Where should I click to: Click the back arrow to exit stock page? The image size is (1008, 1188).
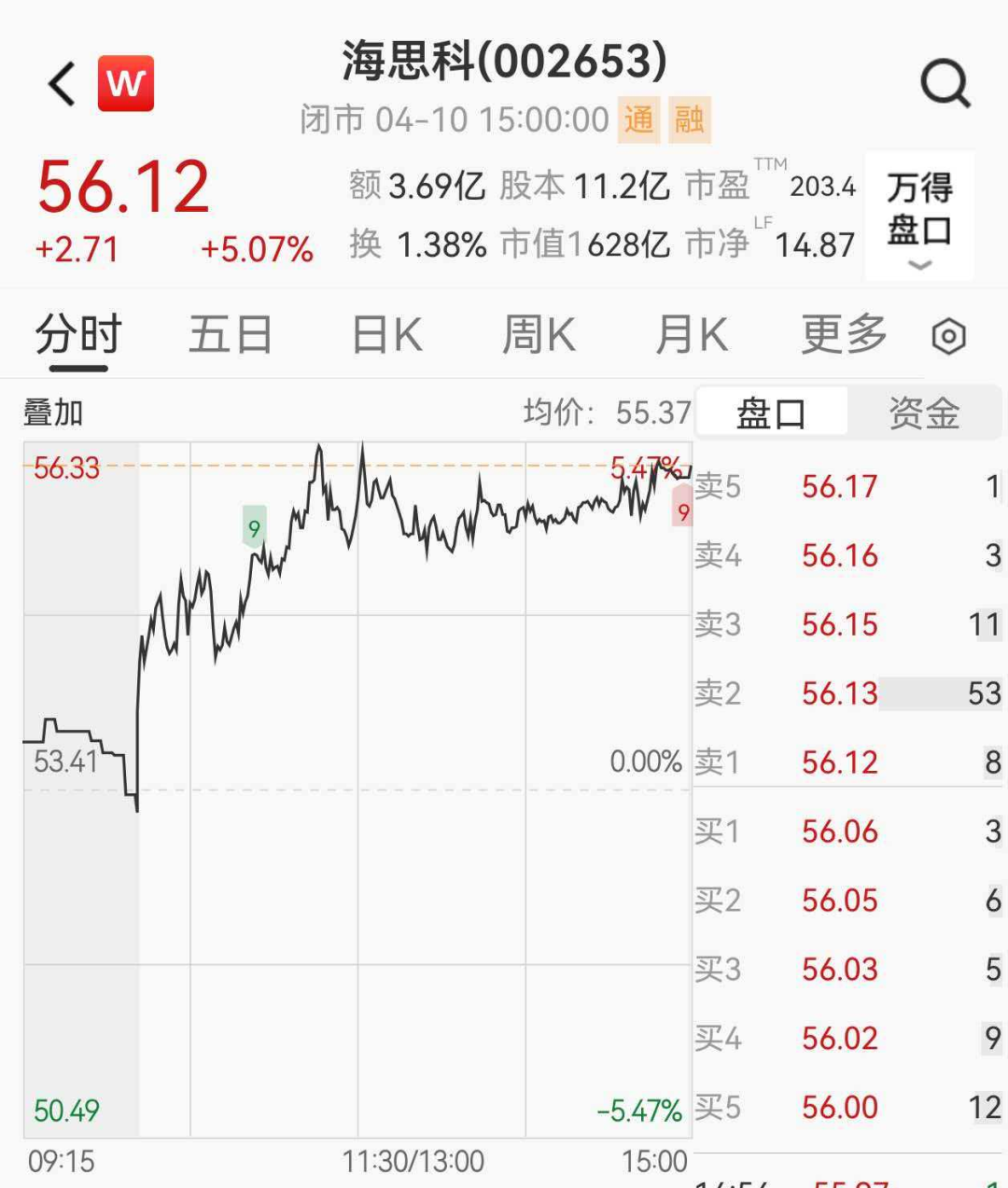pyautogui.click(x=60, y=82)
